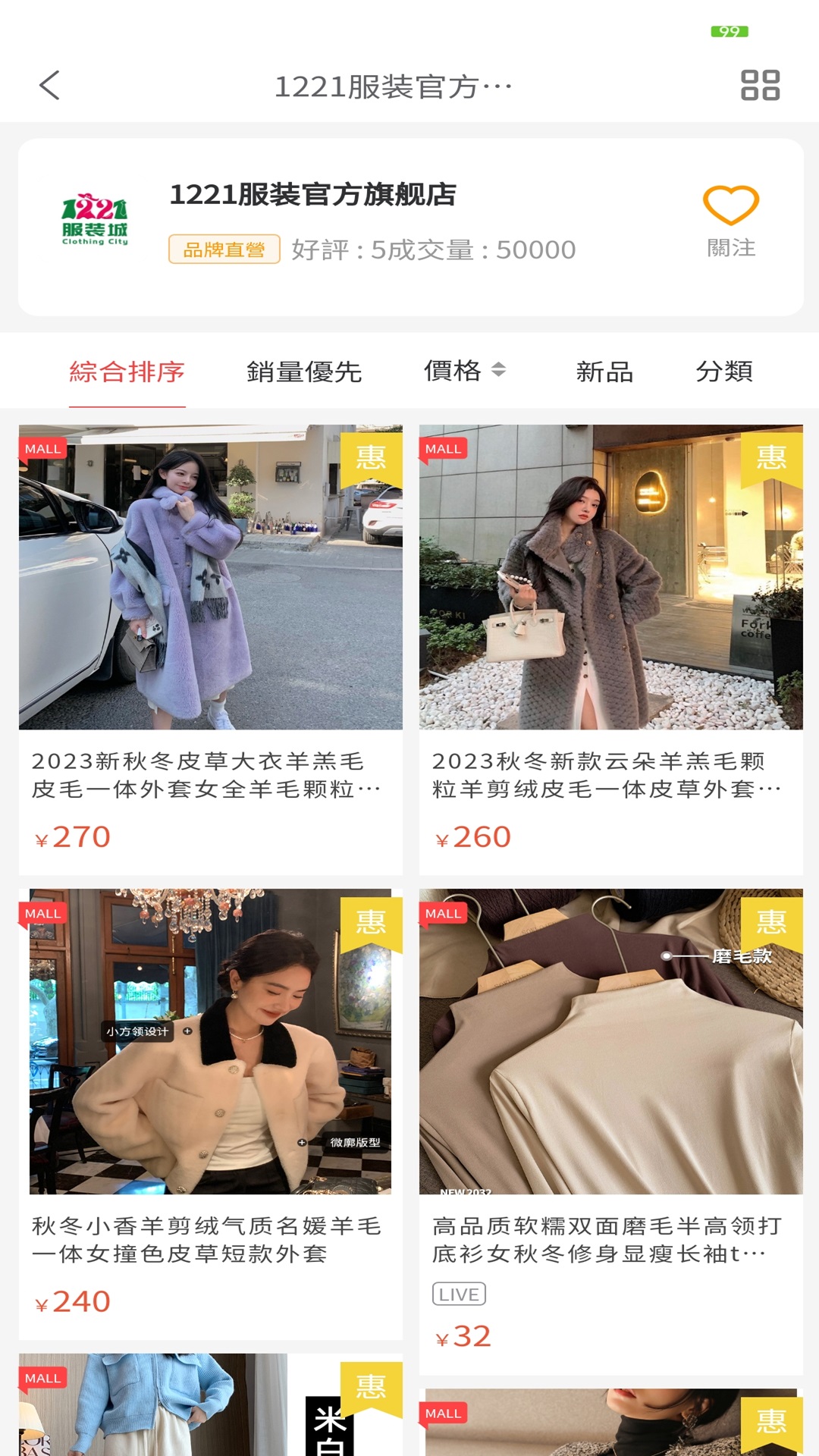Enable the 新品 filter
819x1456 pixels.
tap(606, 372)
